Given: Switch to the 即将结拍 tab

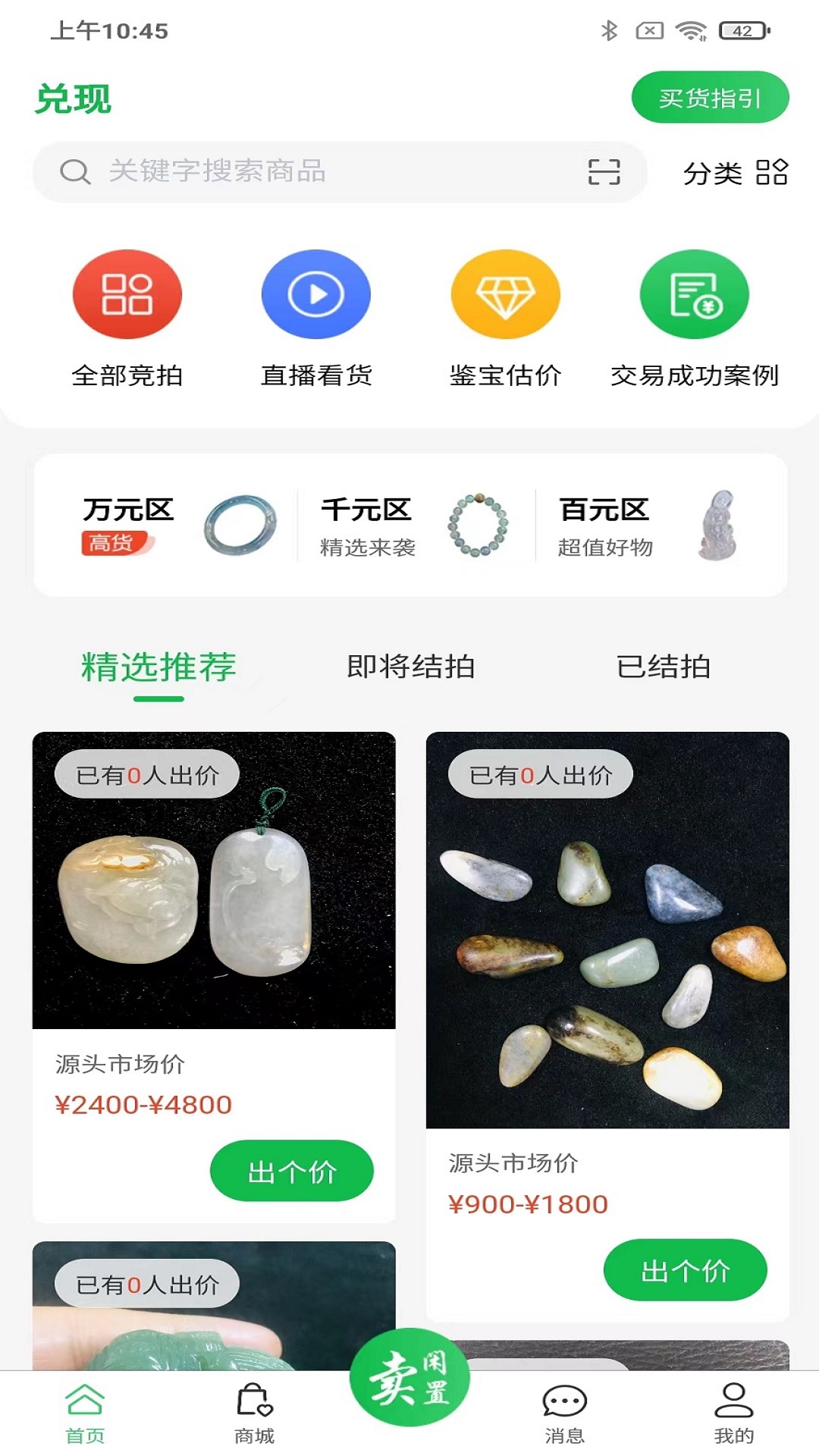Looking at the screenshot, I should click(x=410, y=667).
